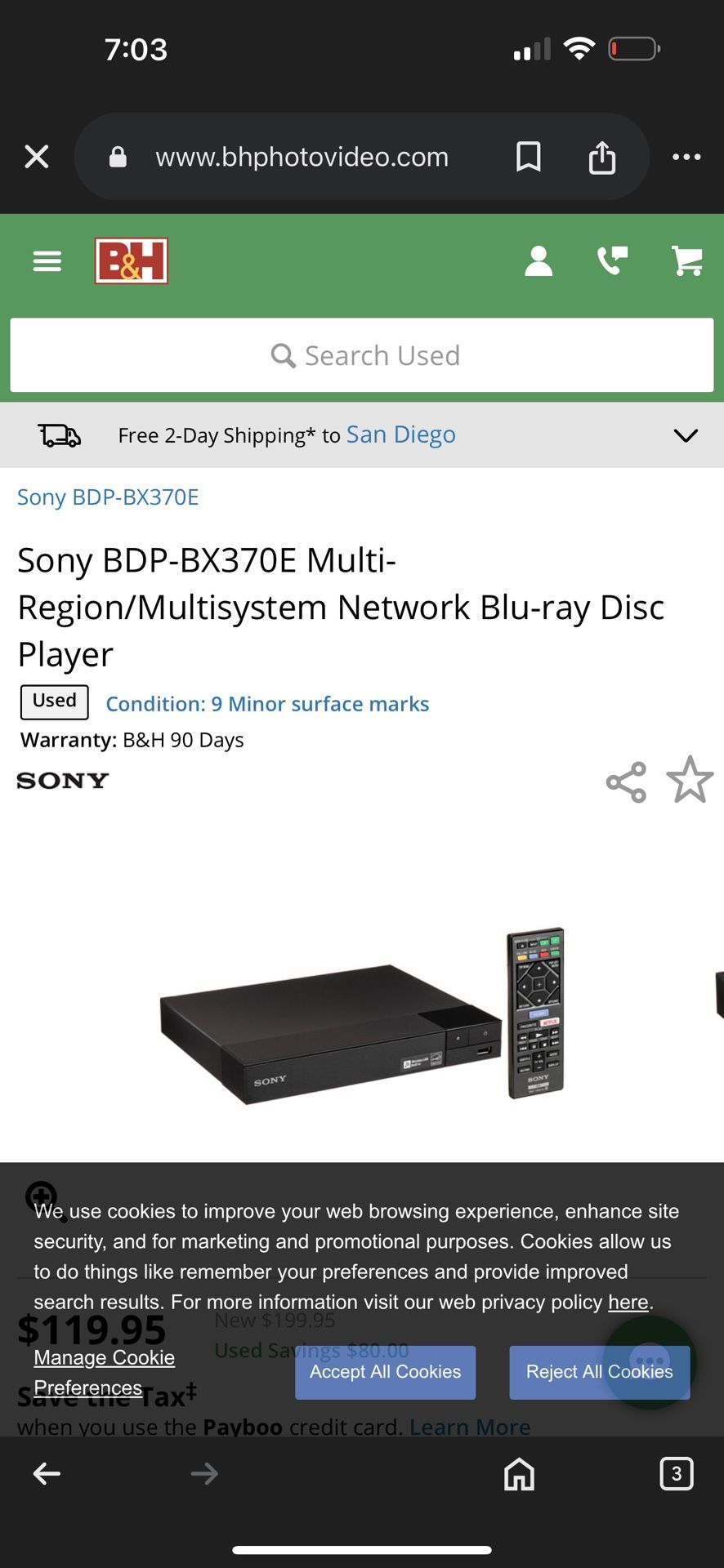Add product to wishlist star
This screenshot has height=1568, width=724.
click(x=690, y=780)
